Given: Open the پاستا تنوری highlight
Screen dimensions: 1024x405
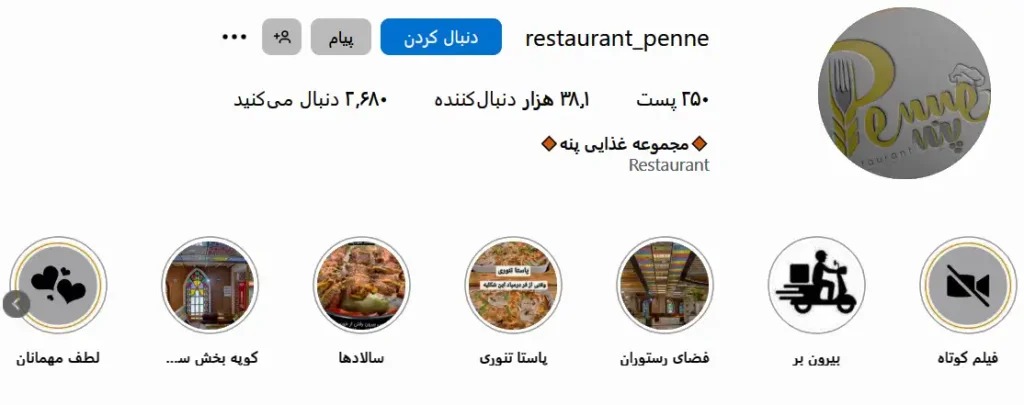Looking at the screenshot, I should pyautogui.click(x=513, y=286).
